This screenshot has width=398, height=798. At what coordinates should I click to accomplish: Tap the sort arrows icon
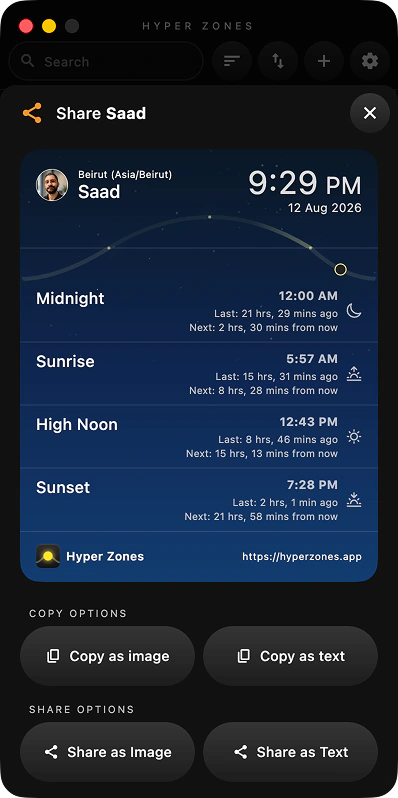[278, 62]
